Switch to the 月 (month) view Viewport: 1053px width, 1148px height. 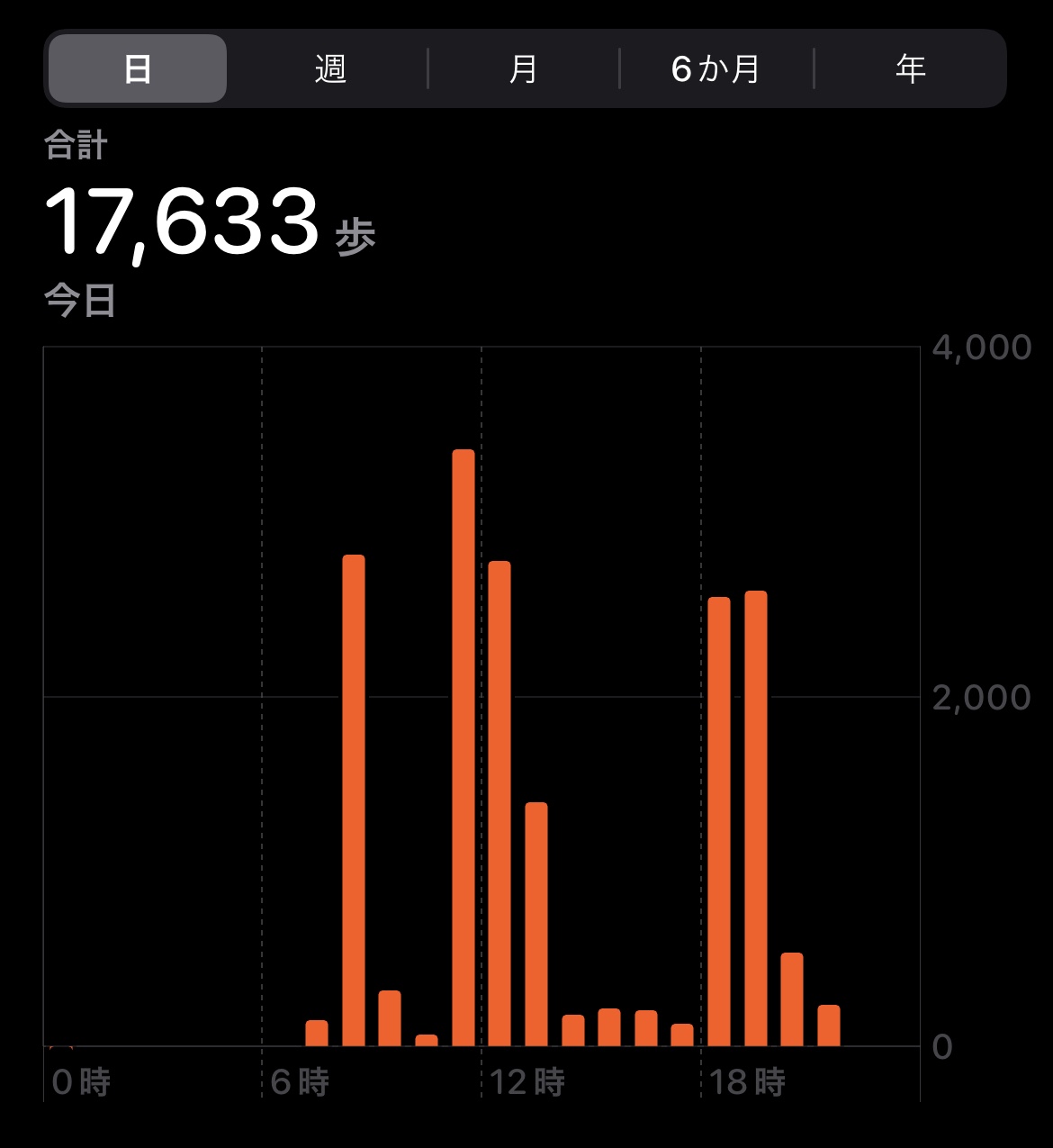coord(523,68)
